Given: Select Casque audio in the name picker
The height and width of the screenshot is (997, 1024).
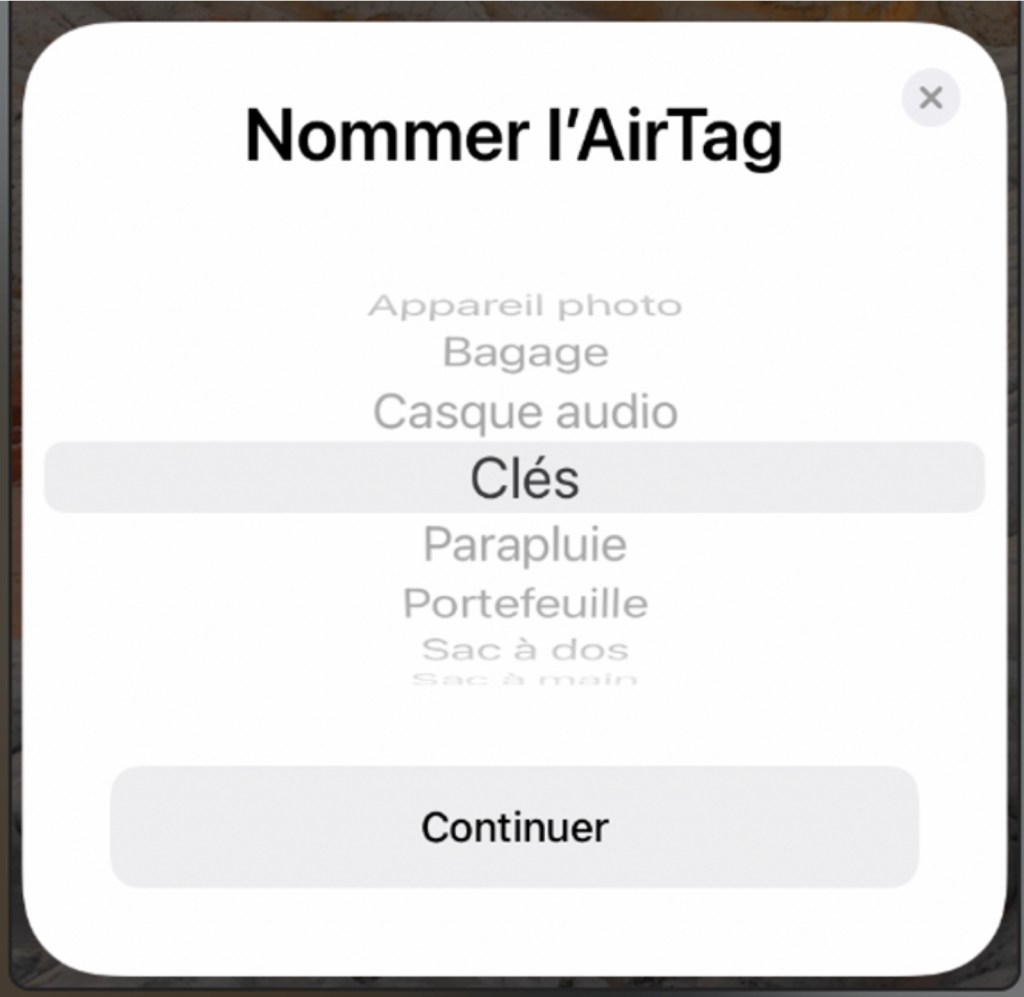Looking at the screenshot, I should coord(525,412).
